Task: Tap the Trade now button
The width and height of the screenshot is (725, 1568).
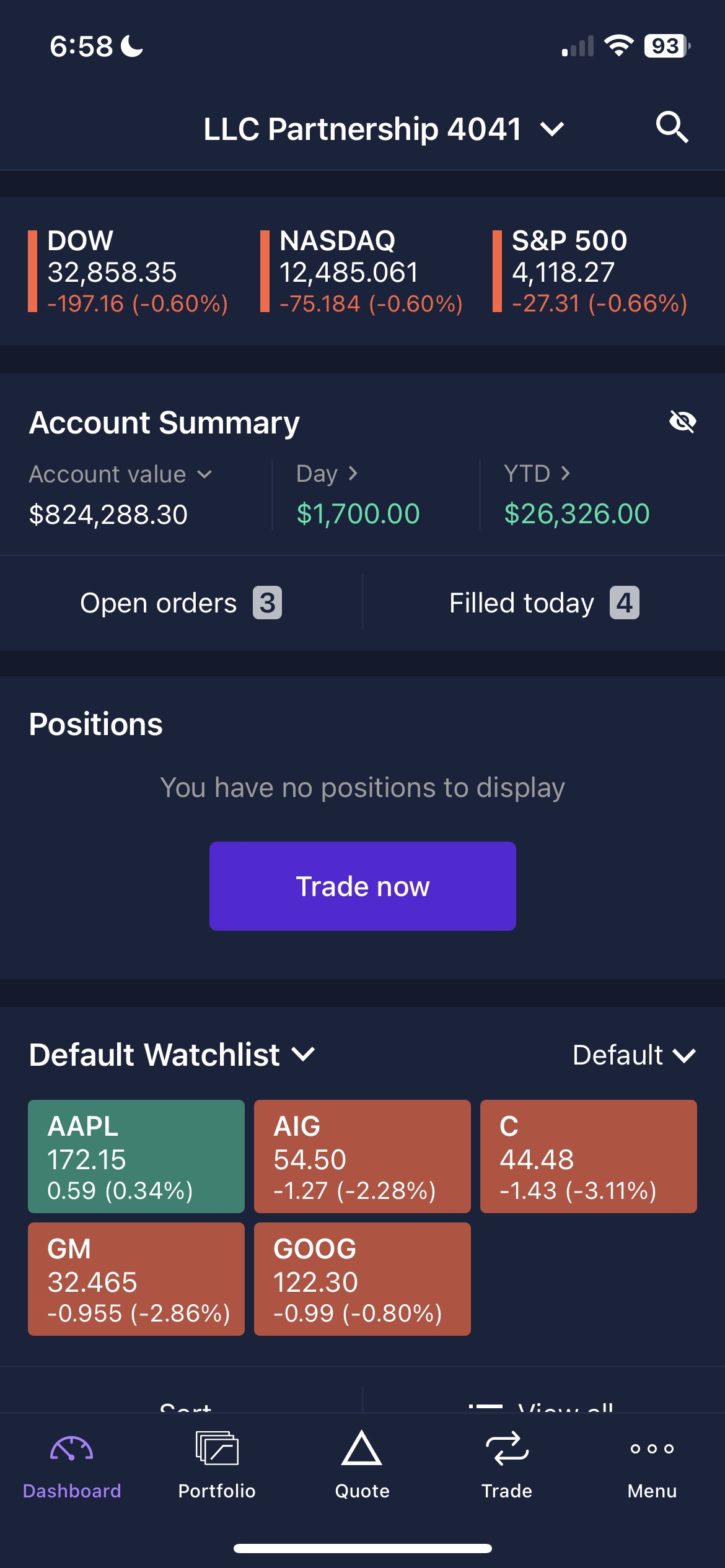Action: point(362,886)
